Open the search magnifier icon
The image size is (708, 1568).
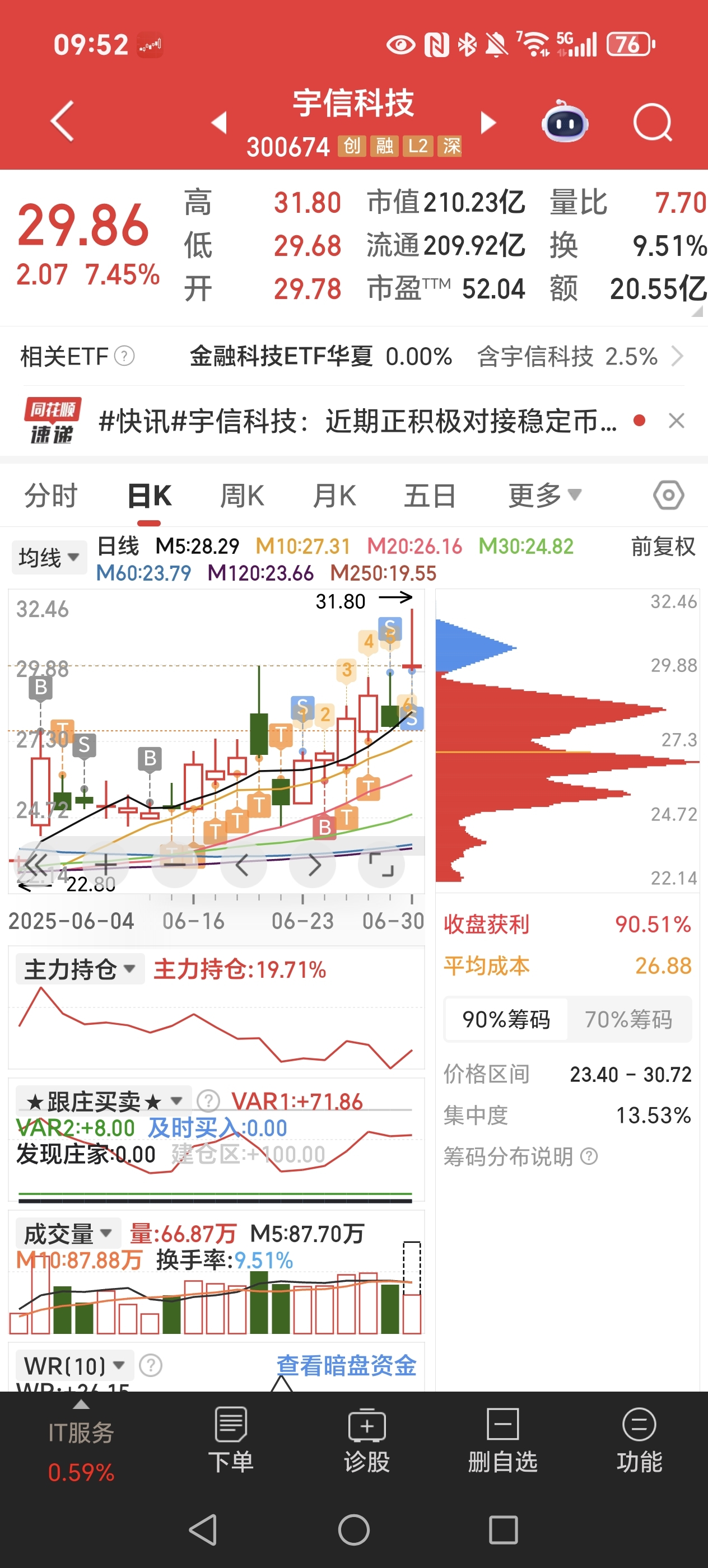[x=653, y=122]
